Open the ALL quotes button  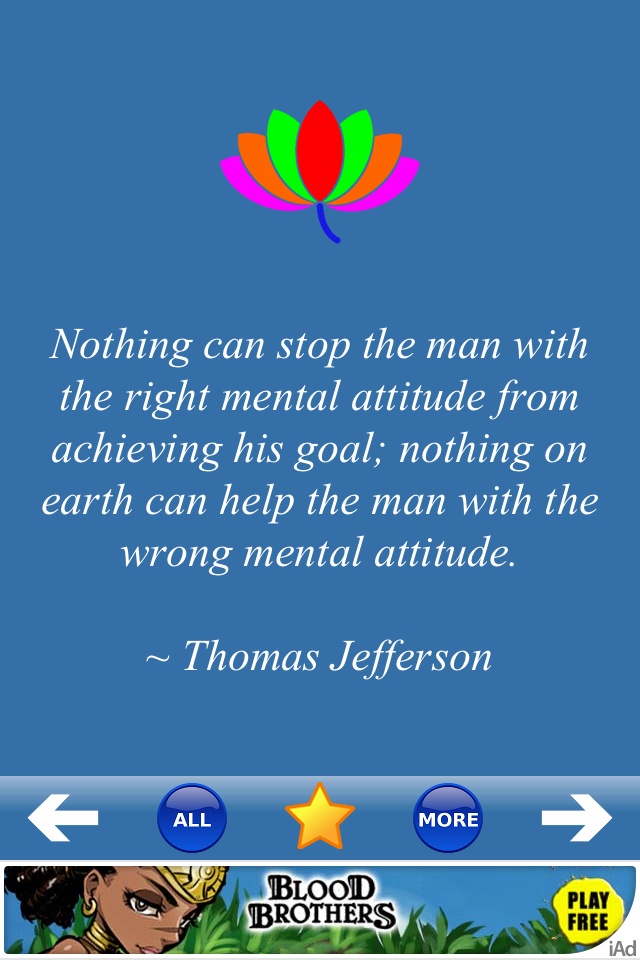click(x=192, y=818)
